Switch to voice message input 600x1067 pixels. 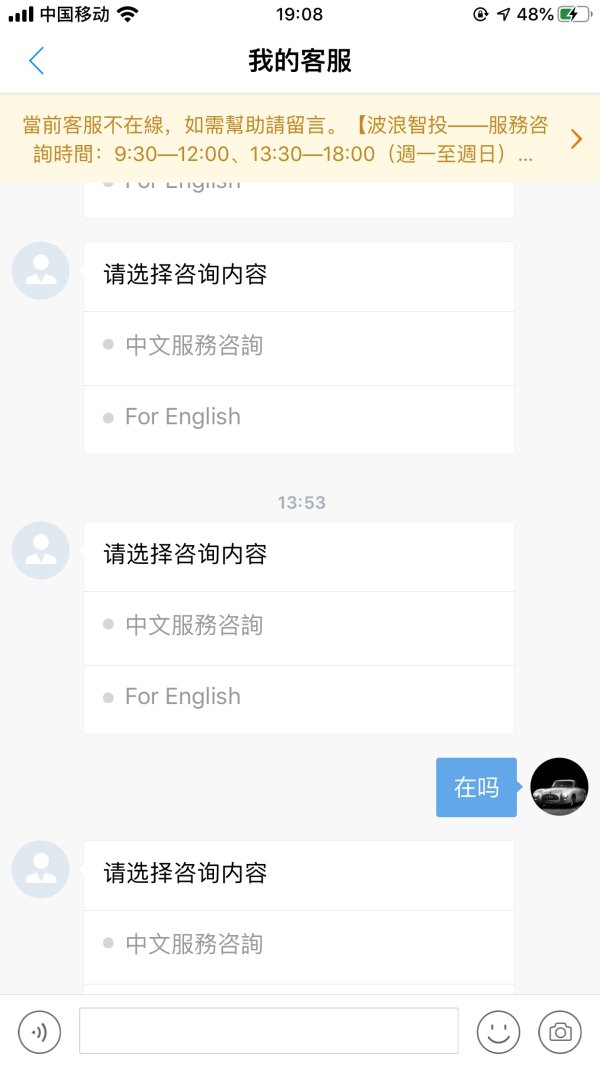tap(40, 1031)
